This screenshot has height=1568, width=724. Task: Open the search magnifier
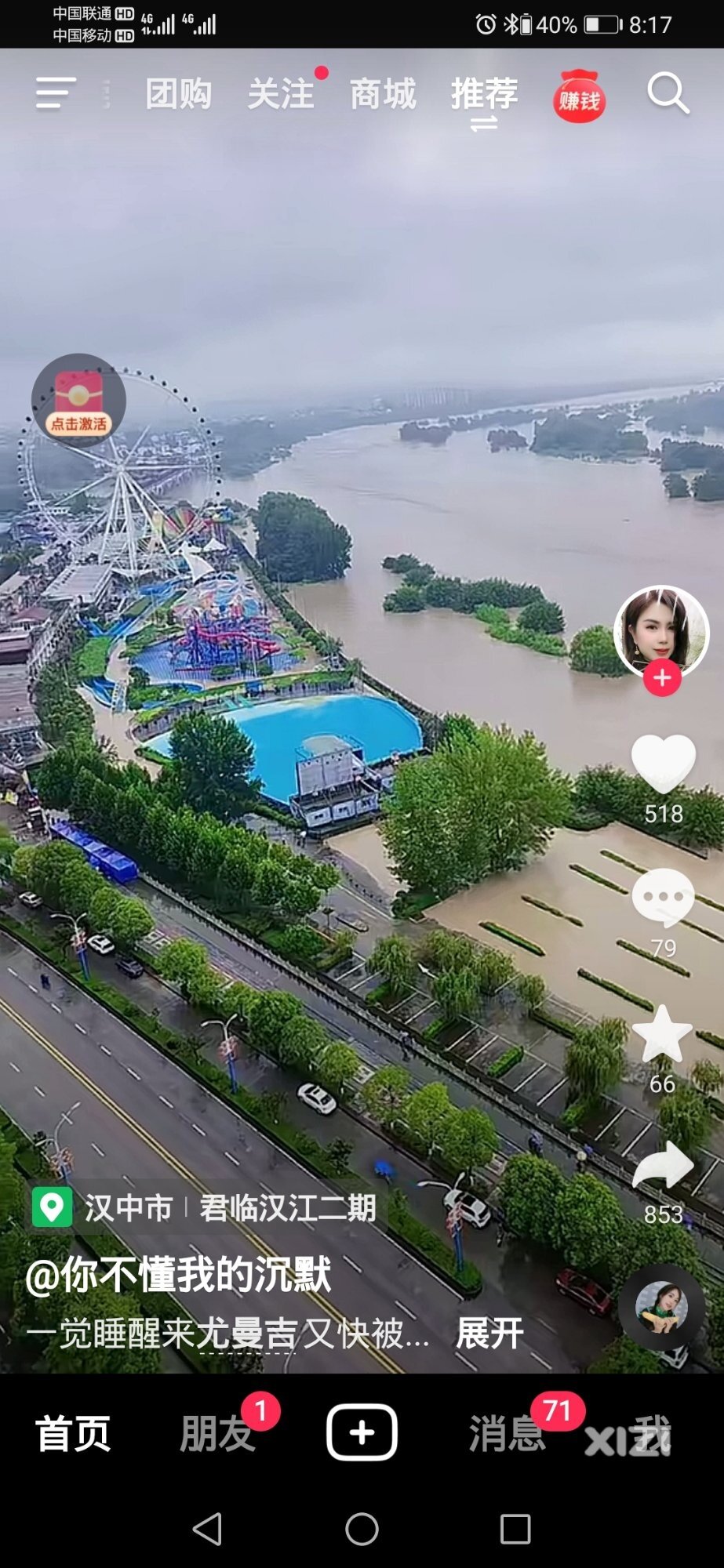click(668, 93)
